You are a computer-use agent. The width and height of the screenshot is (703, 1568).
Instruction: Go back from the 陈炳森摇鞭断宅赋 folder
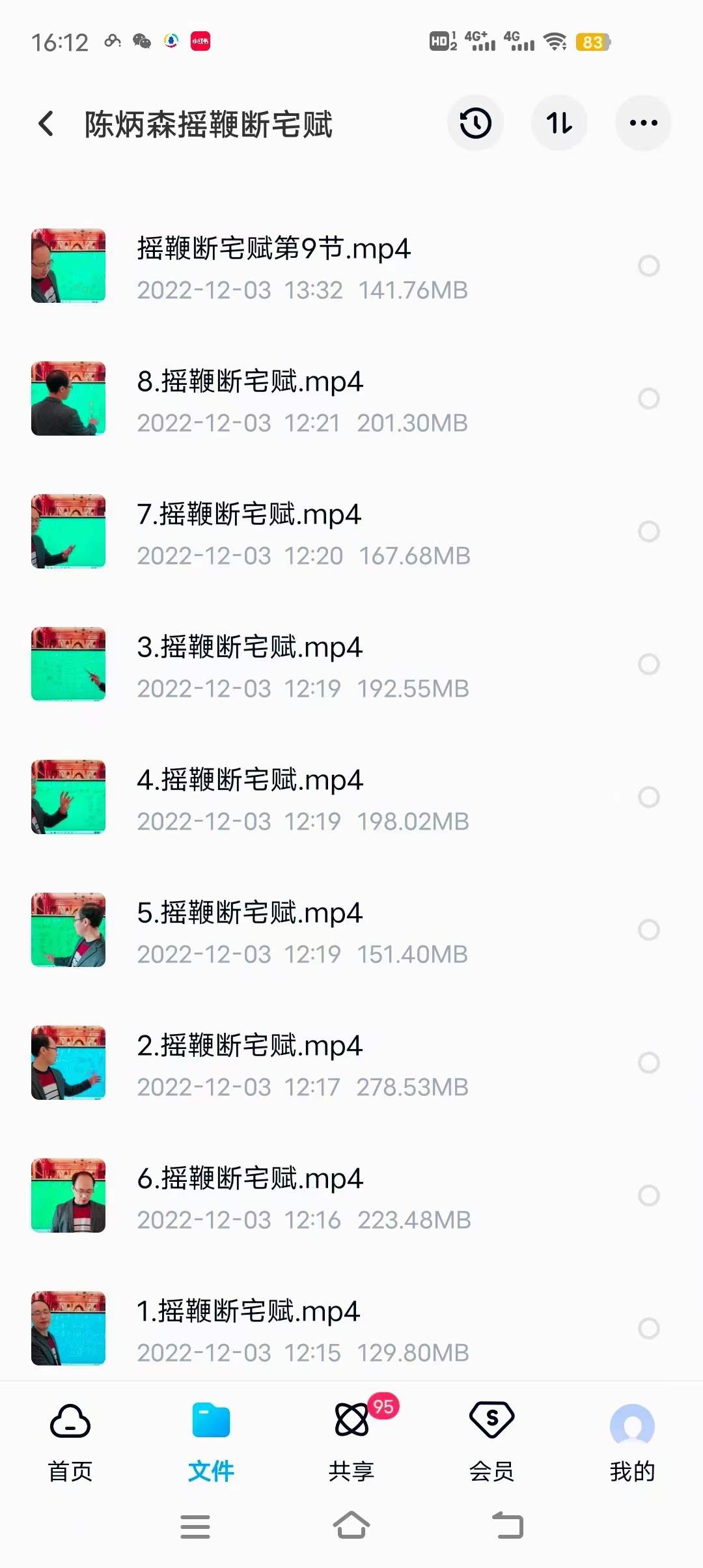(x=46, y=124)
